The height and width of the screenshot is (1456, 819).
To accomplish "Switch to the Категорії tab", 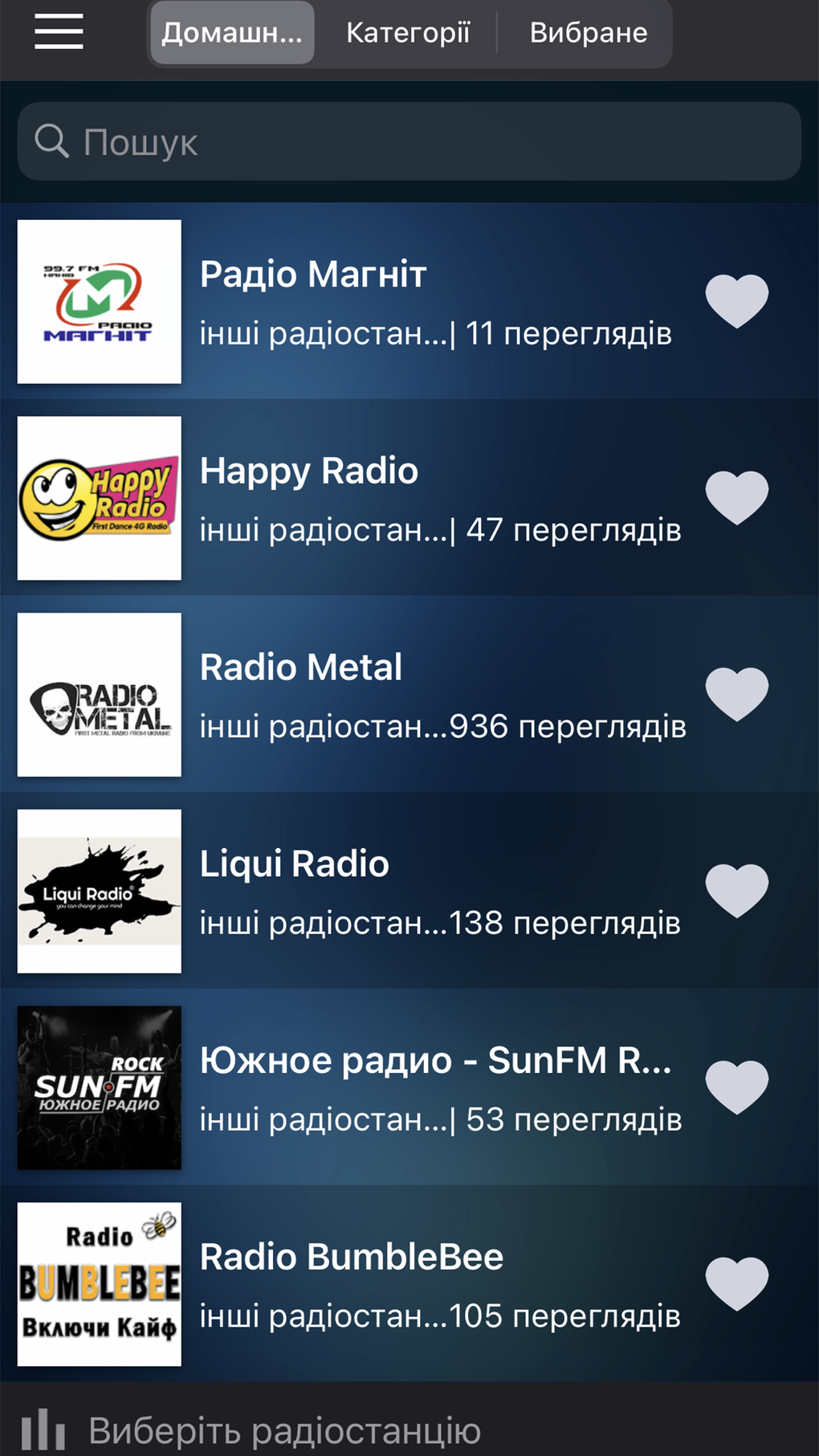I will coord(407,33).
